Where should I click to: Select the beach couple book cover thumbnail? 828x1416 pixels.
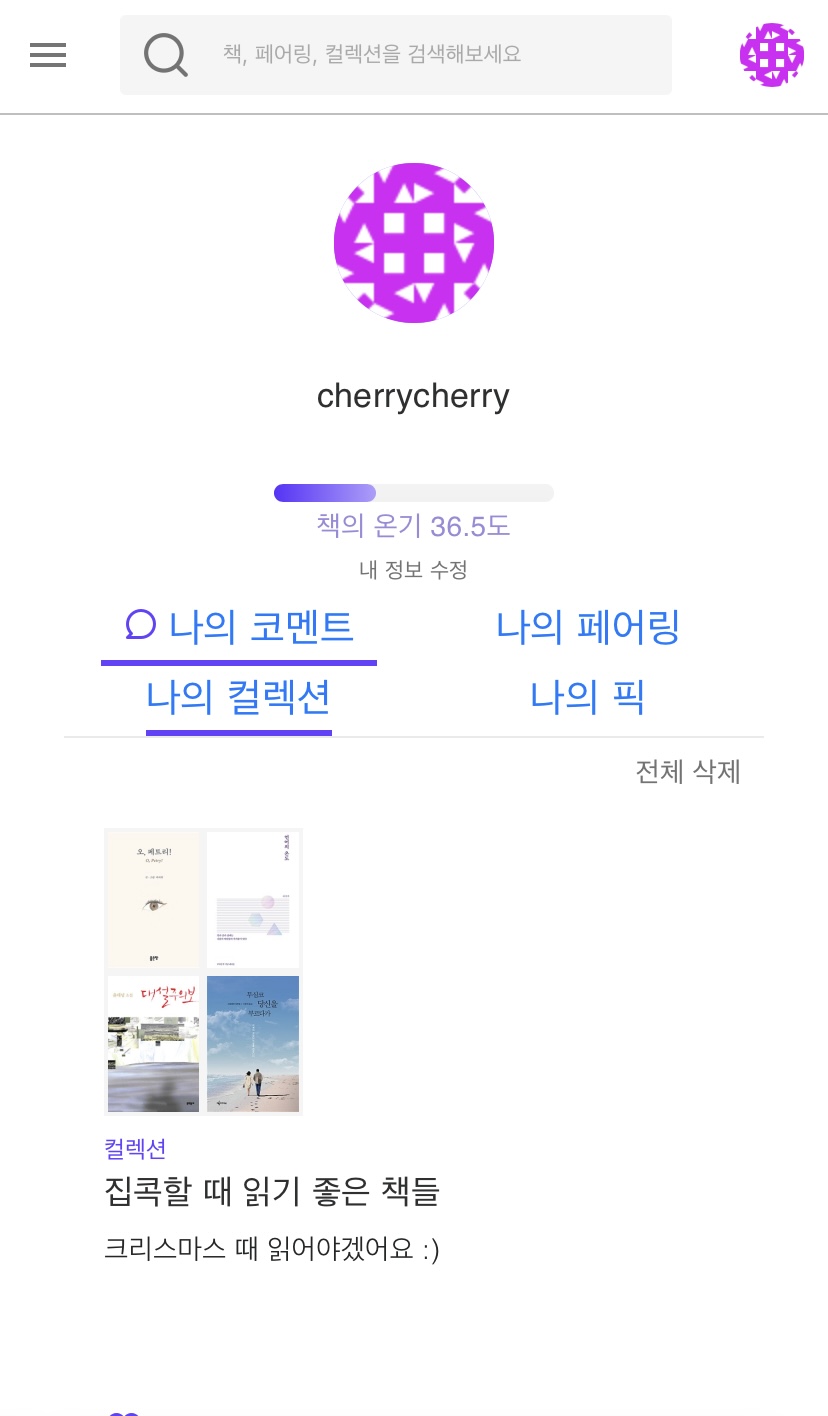253,1043
